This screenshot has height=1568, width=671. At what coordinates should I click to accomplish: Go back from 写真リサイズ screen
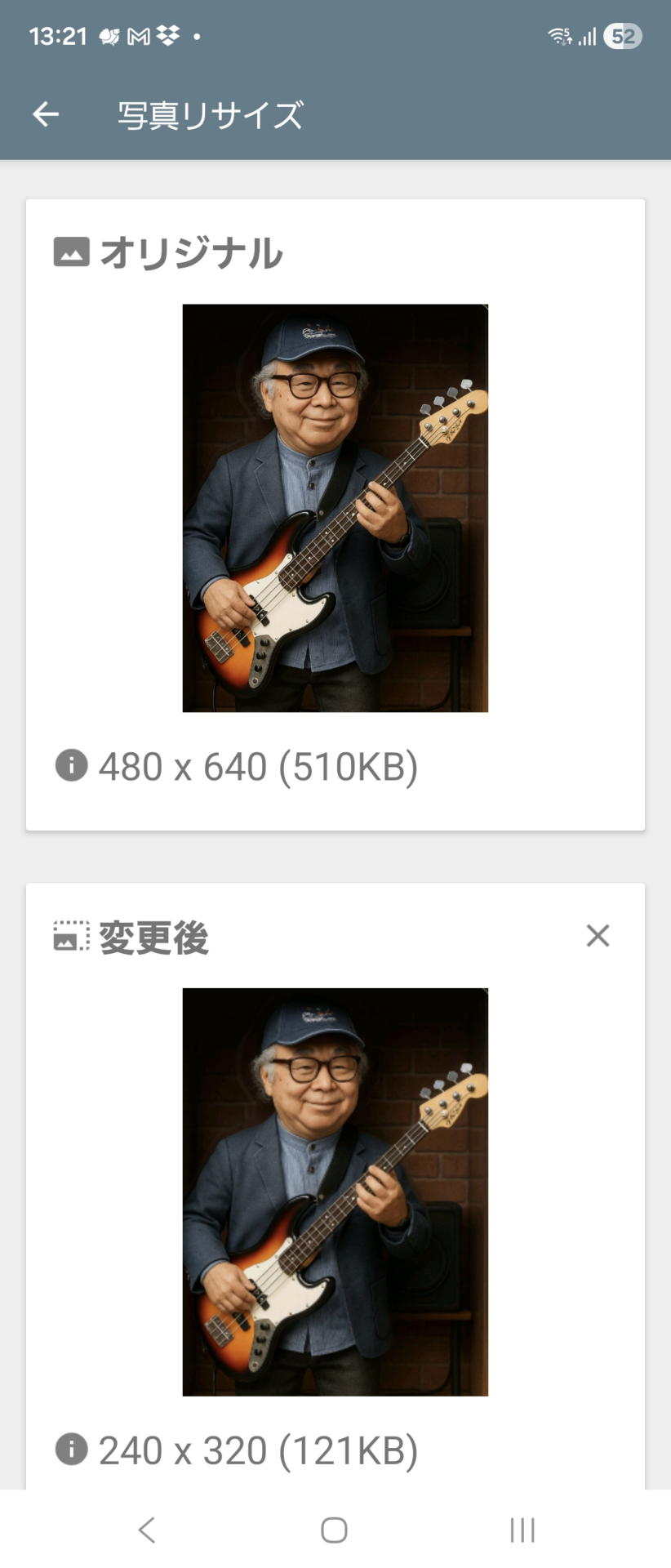pos(46,114)
